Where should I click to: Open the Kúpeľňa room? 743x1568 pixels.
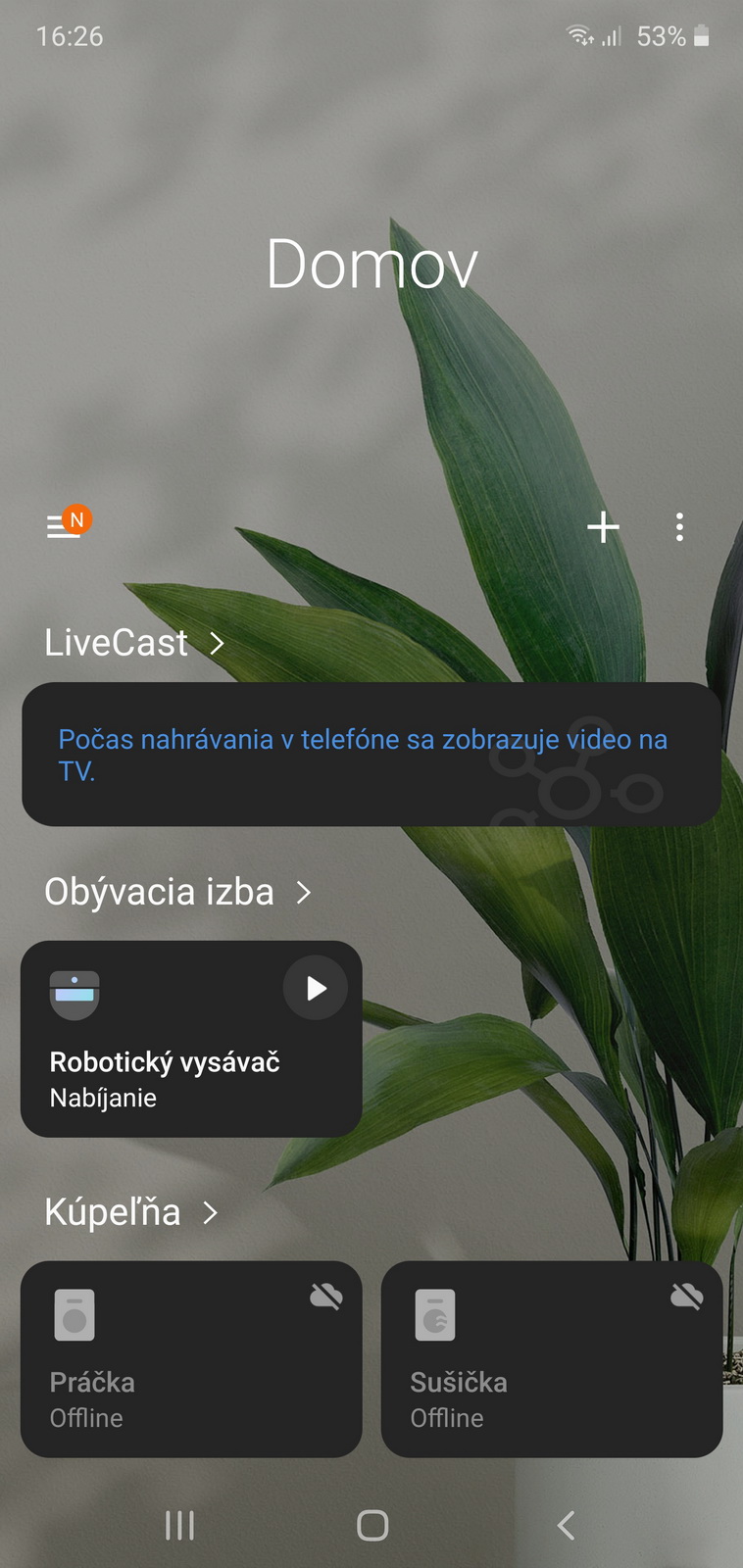pyautogui.click(x=130, y=1213)
